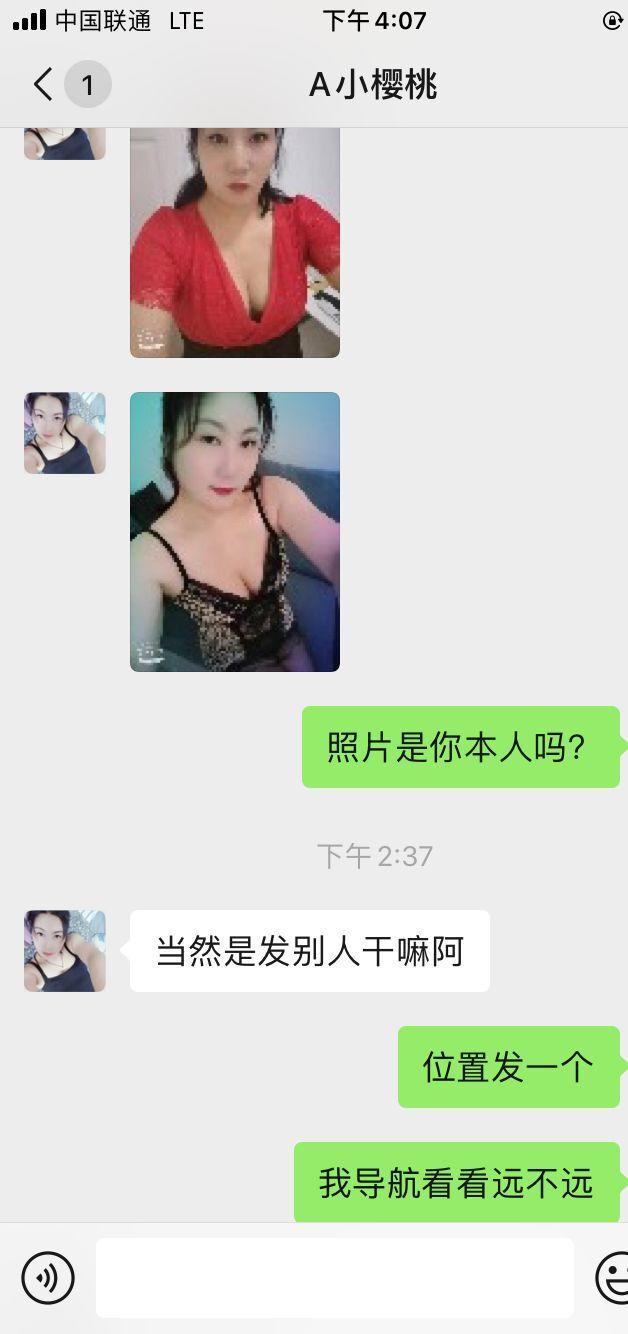Focus the message text input field
The image size is (628, 1334).
tap(334, 1277)
